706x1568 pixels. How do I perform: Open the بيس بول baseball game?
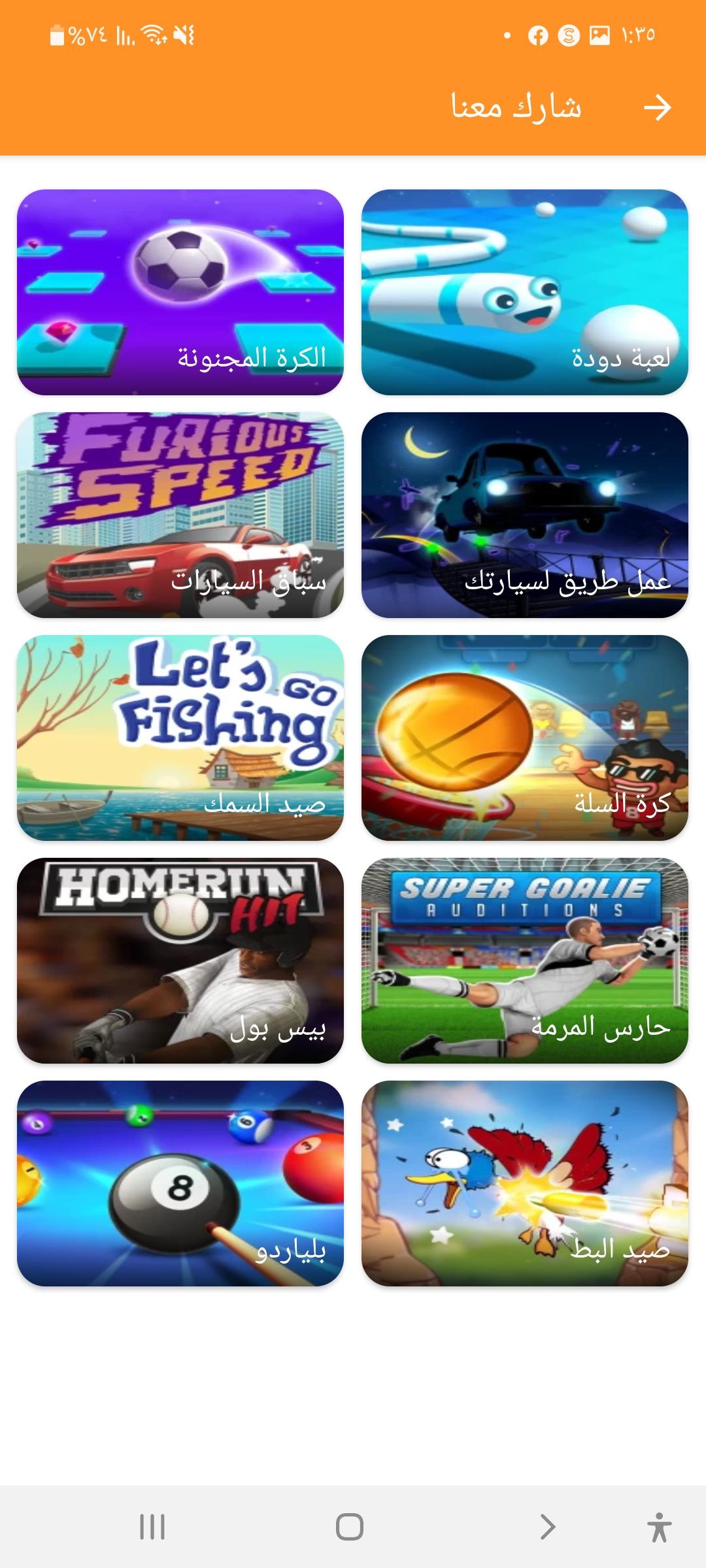point(180,960)
